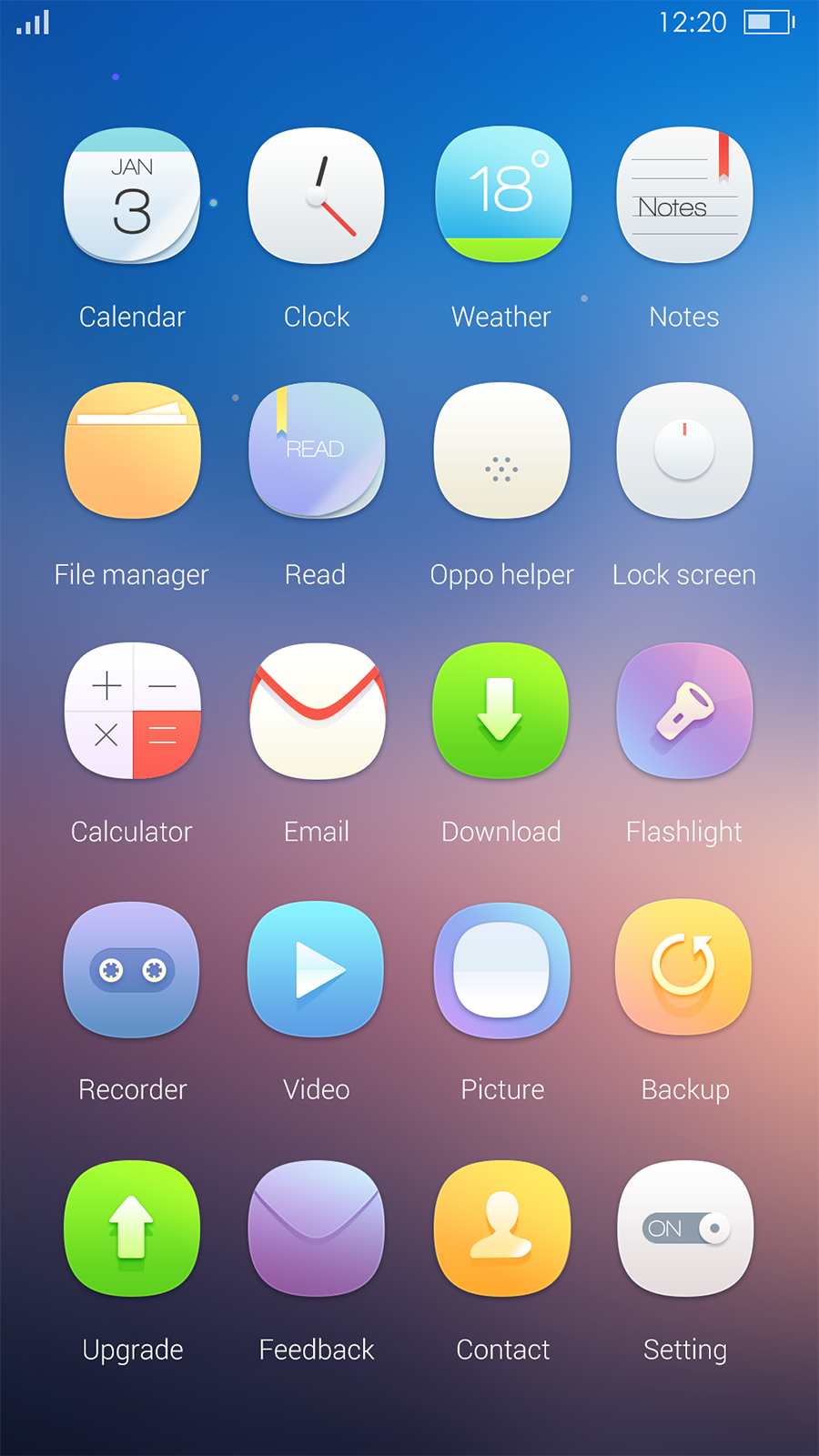The width and height of the screenshot is (819, 1456).
Task: Open the Calendar app
Action: click(x=132, y=196)
